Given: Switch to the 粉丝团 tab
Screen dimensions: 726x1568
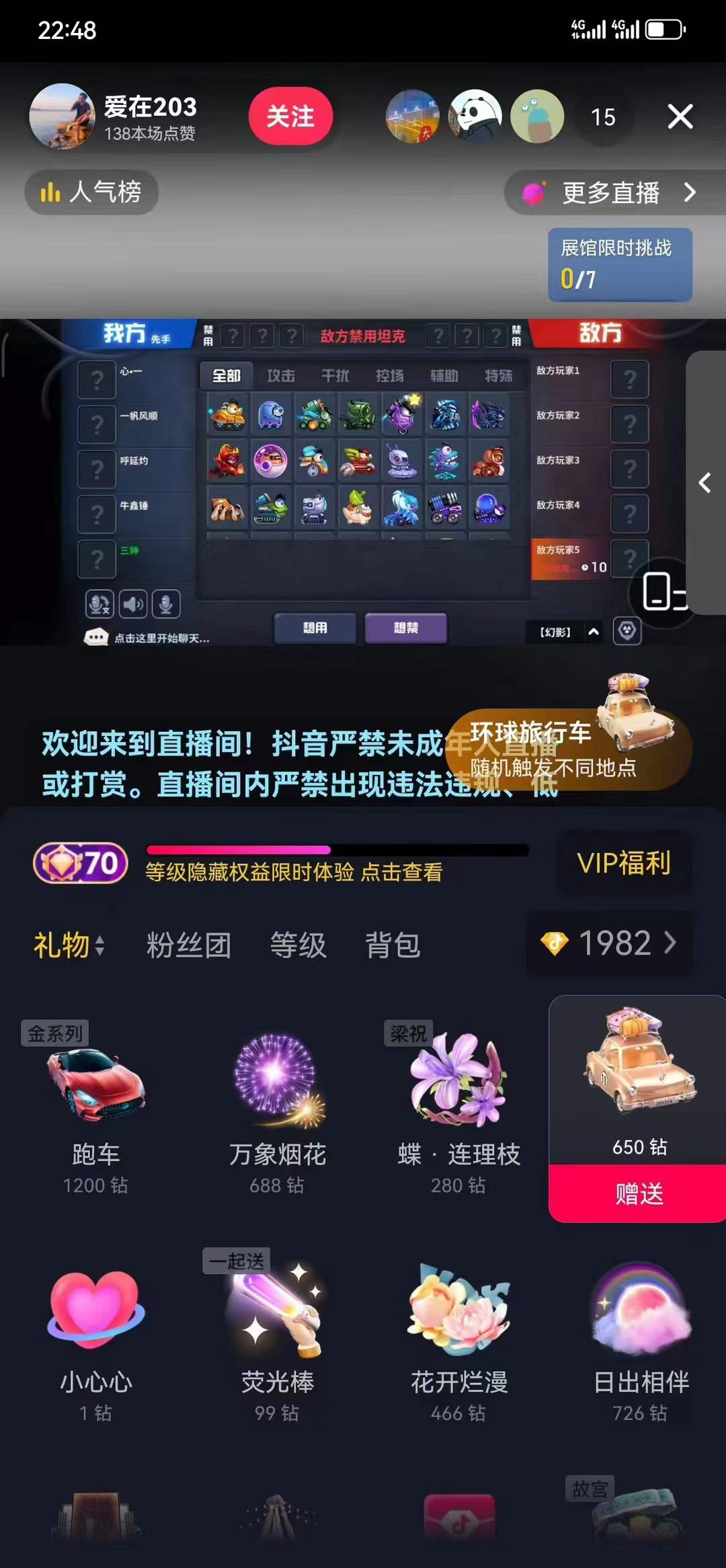Looking at the screenshot, I should click(189, 945).
